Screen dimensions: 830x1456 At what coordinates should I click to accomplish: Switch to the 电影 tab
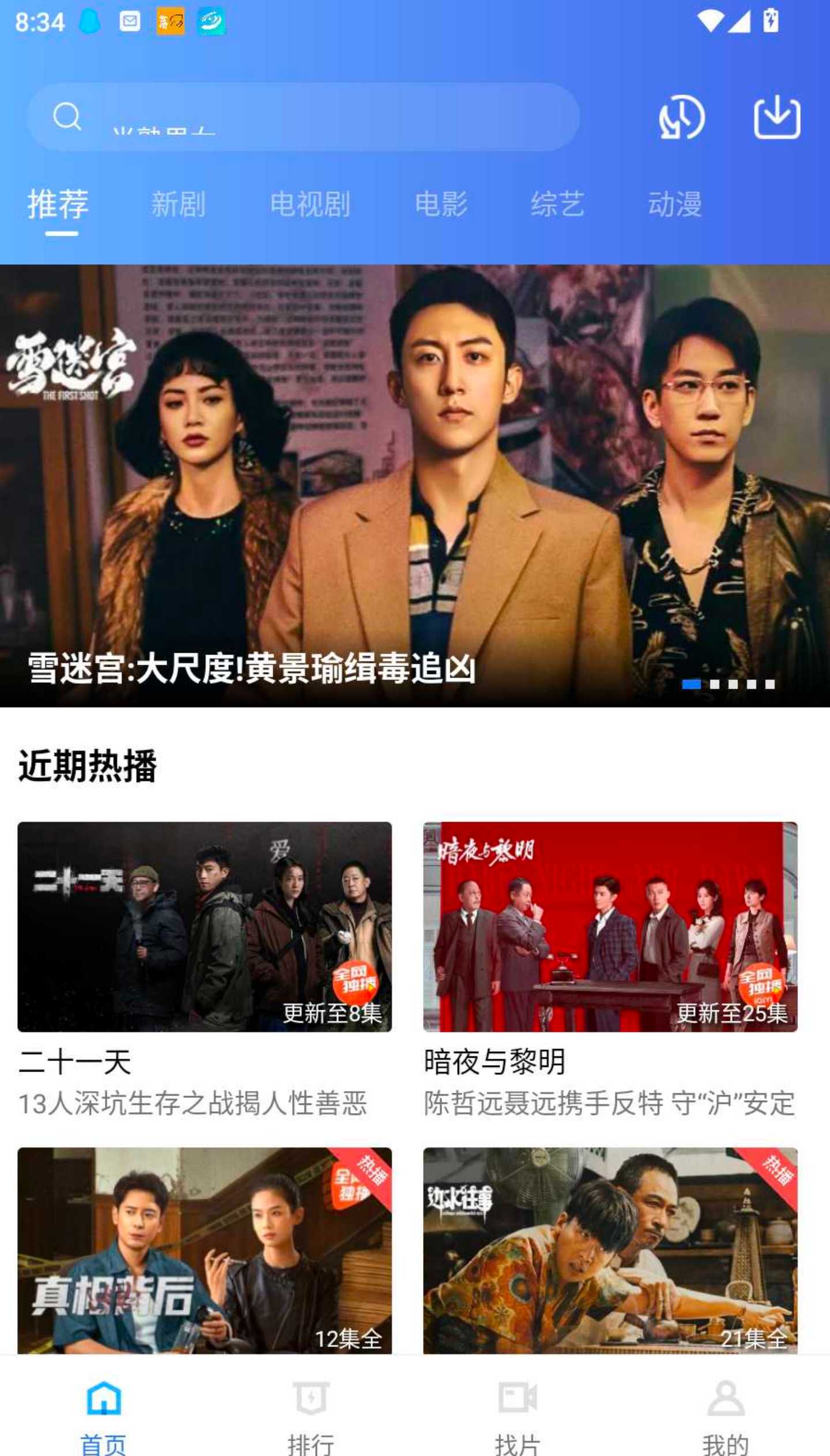(441, 204)
